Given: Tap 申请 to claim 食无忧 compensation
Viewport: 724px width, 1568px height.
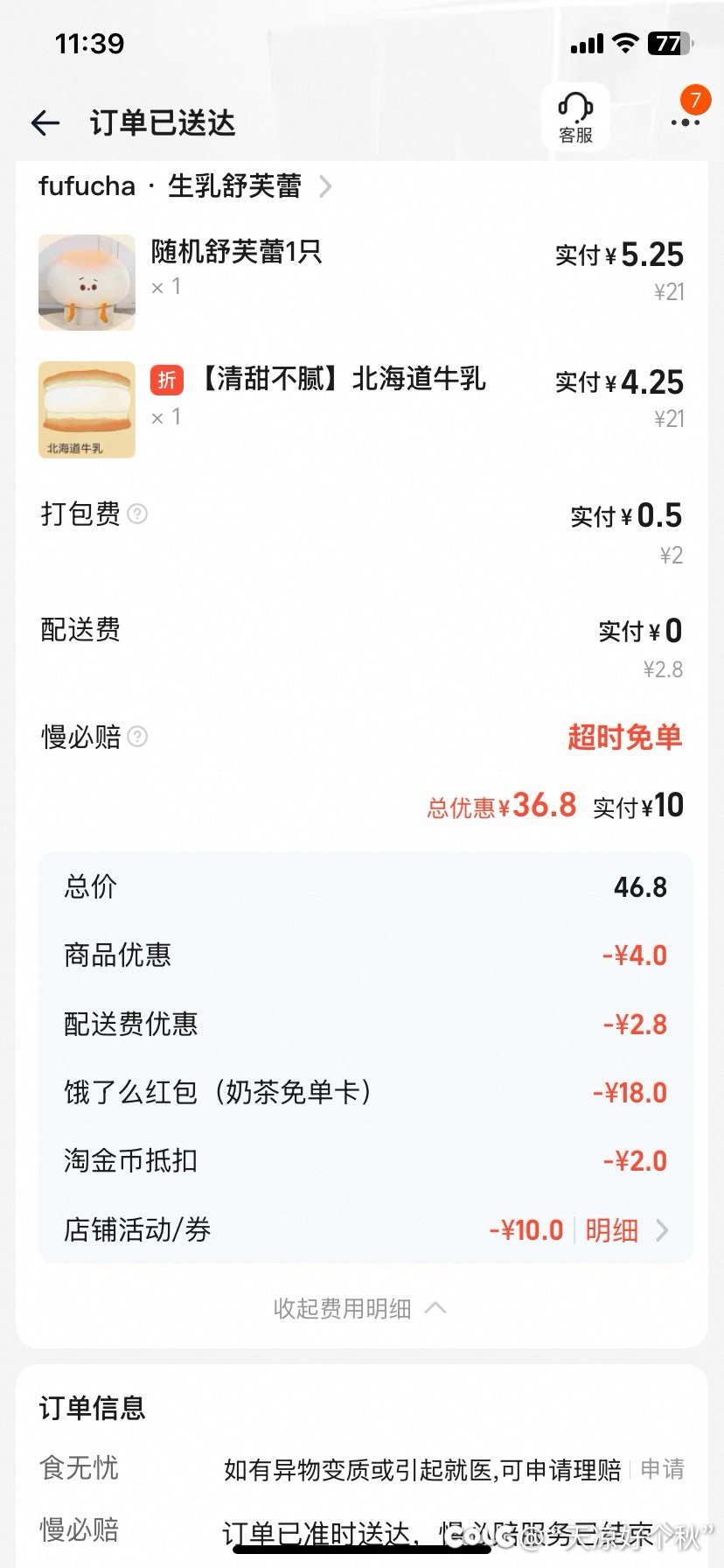Looking at the screenshot, I should click(662, 1468).
